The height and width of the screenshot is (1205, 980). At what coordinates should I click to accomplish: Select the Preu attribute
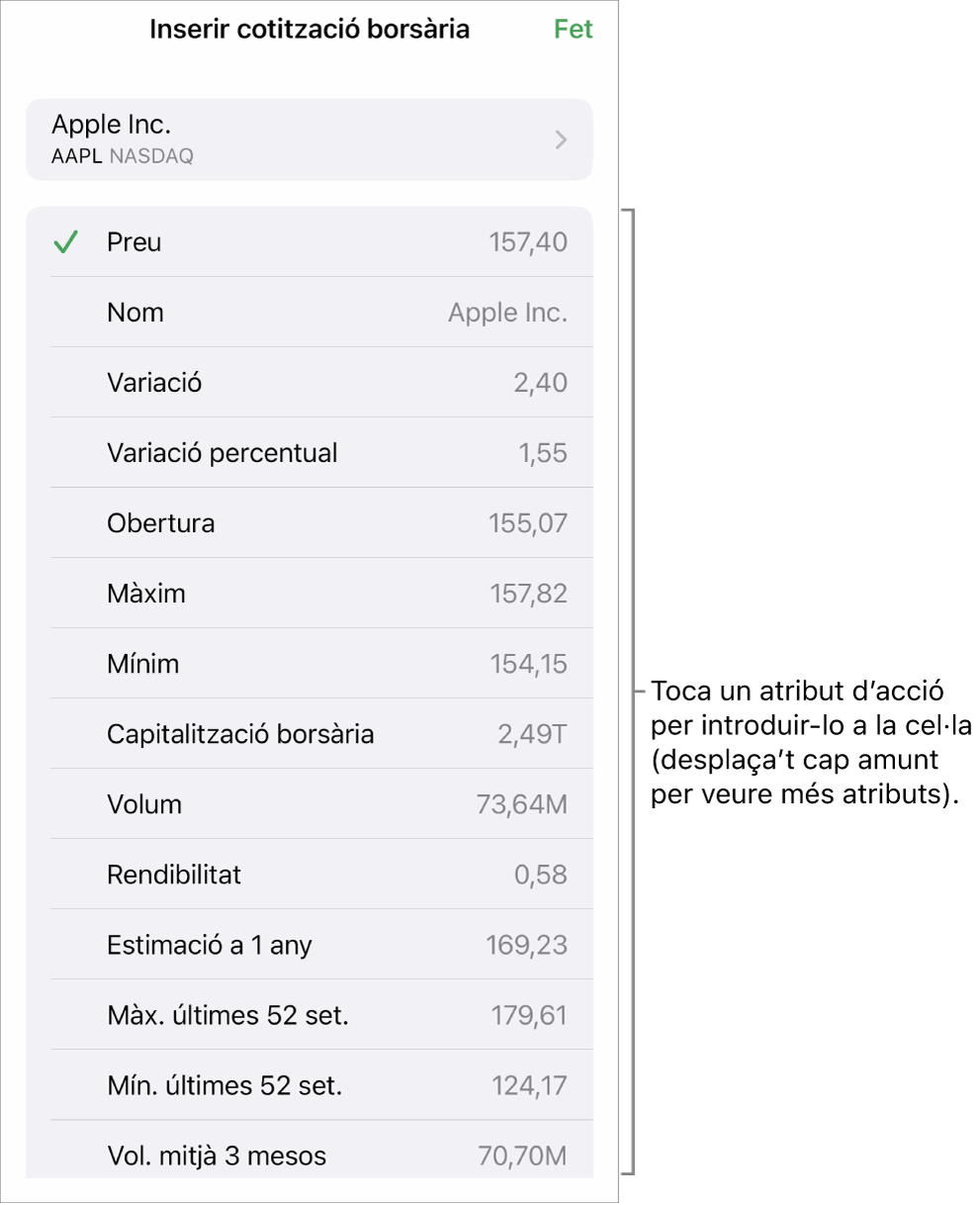click(309, 242)
